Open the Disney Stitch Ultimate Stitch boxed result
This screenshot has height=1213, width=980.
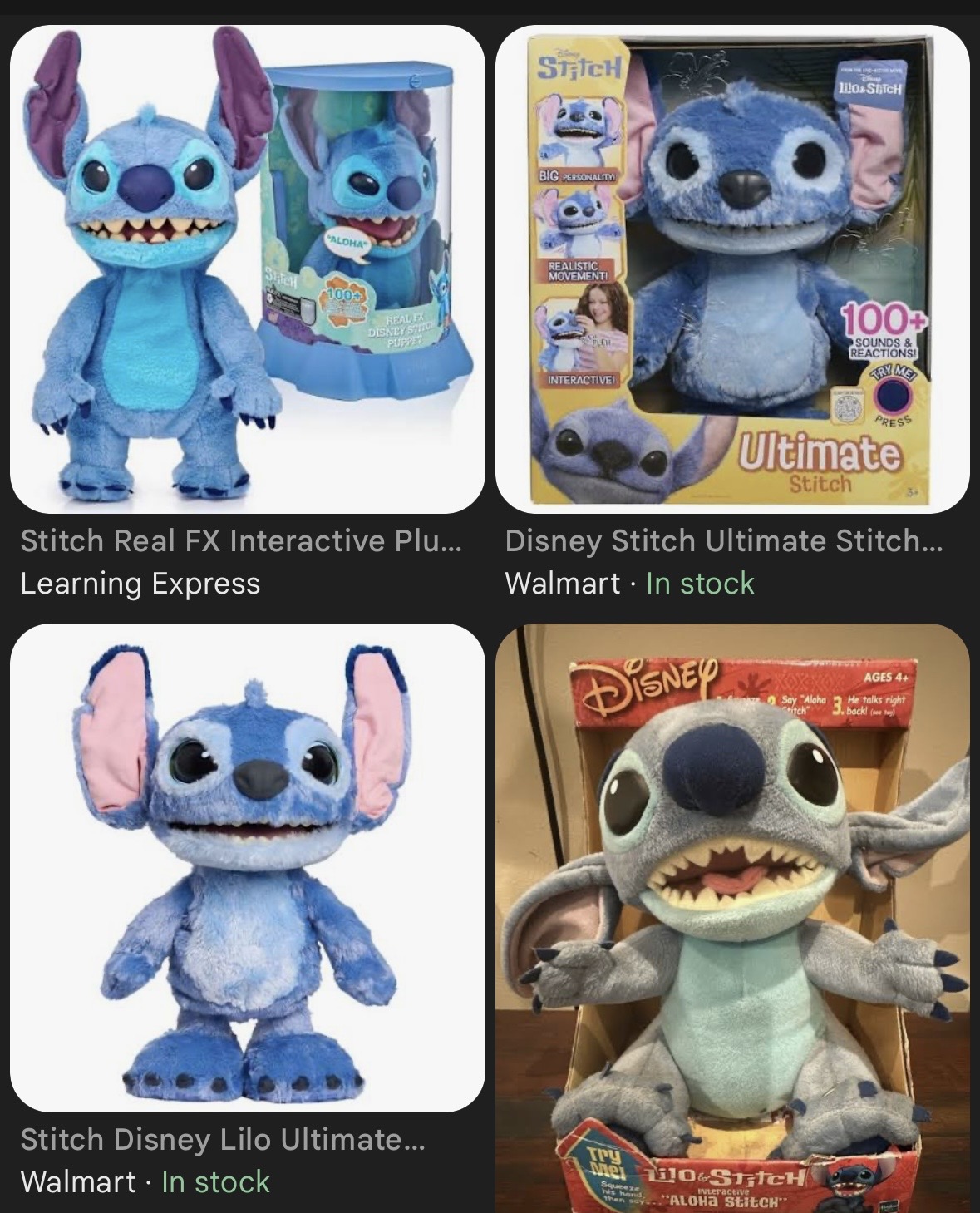tap(732, 269)
